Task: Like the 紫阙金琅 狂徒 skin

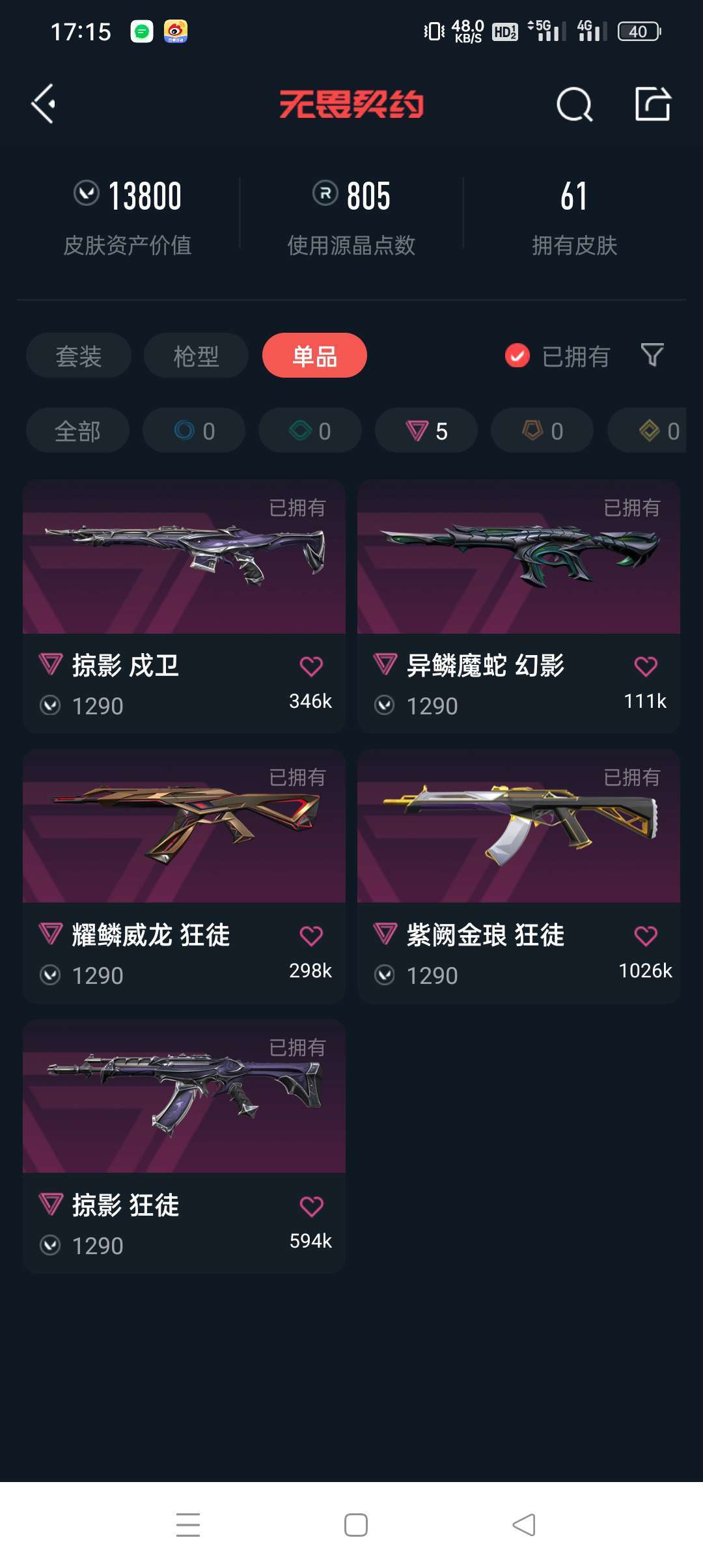Action: point(646,936)
